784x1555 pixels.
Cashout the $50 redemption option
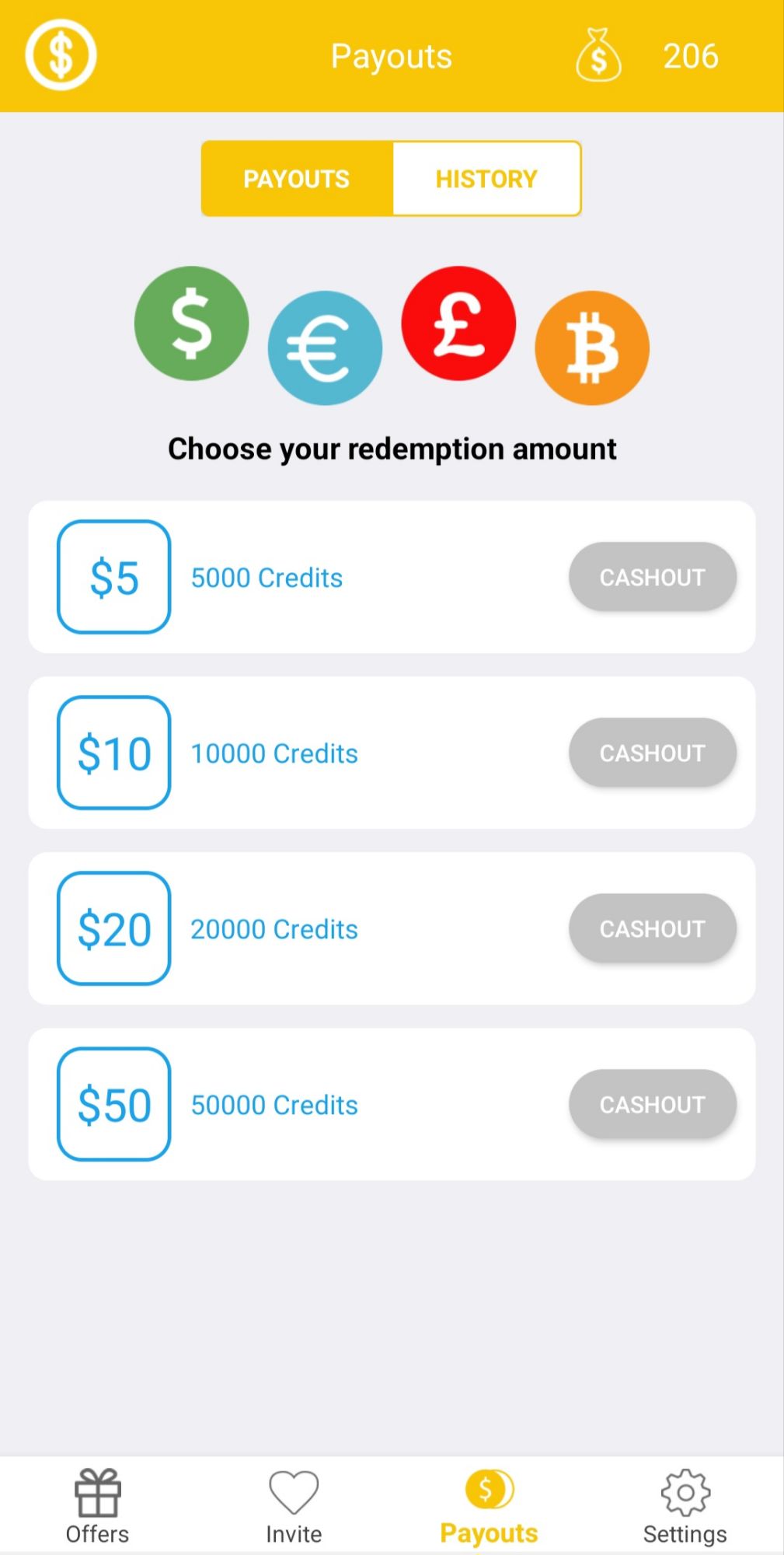tap(652, 1104)
